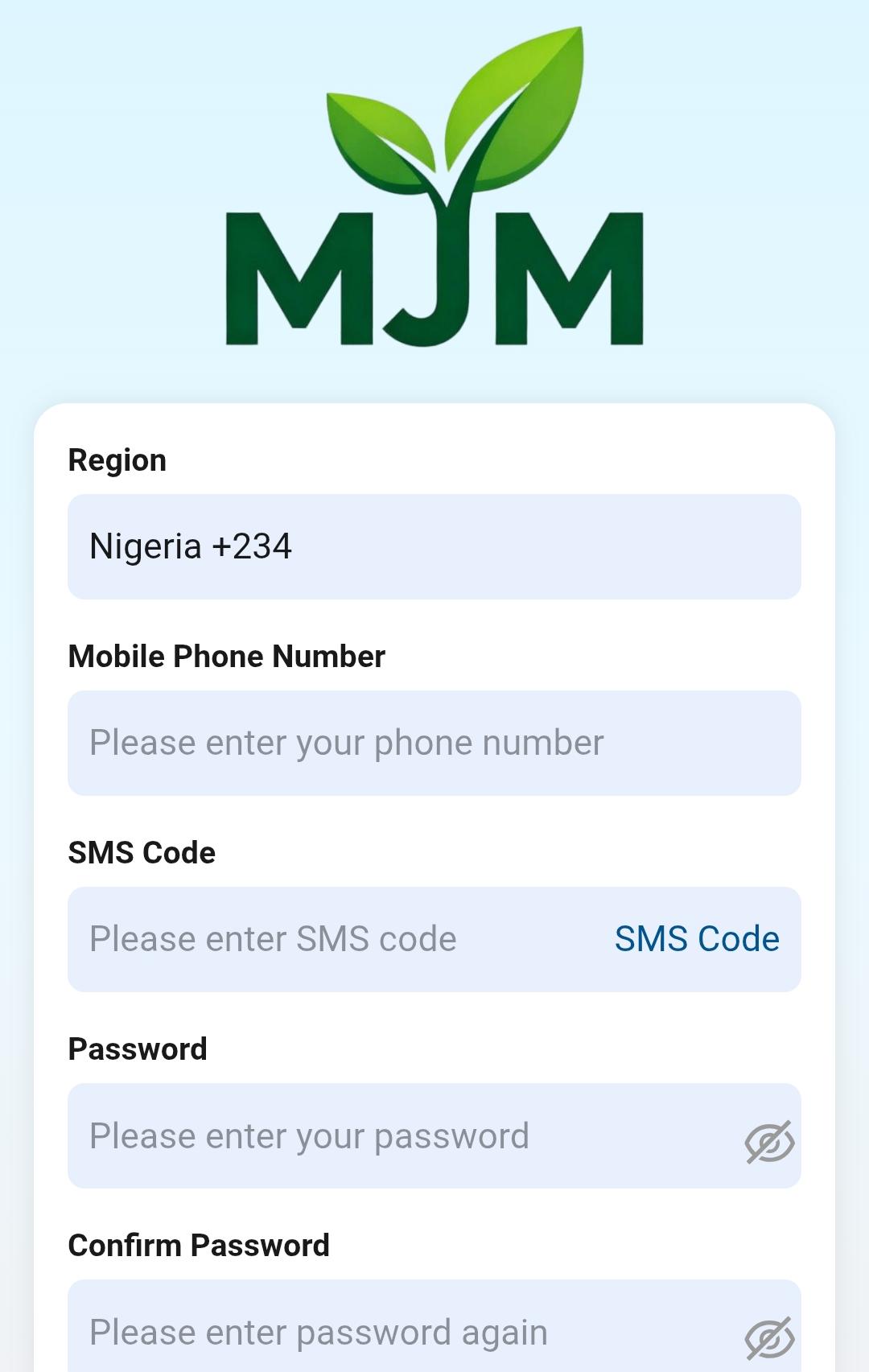The height and width of the screenshot is (1372, 869).
Task: Click the Password heading text
Action: 138,1049
